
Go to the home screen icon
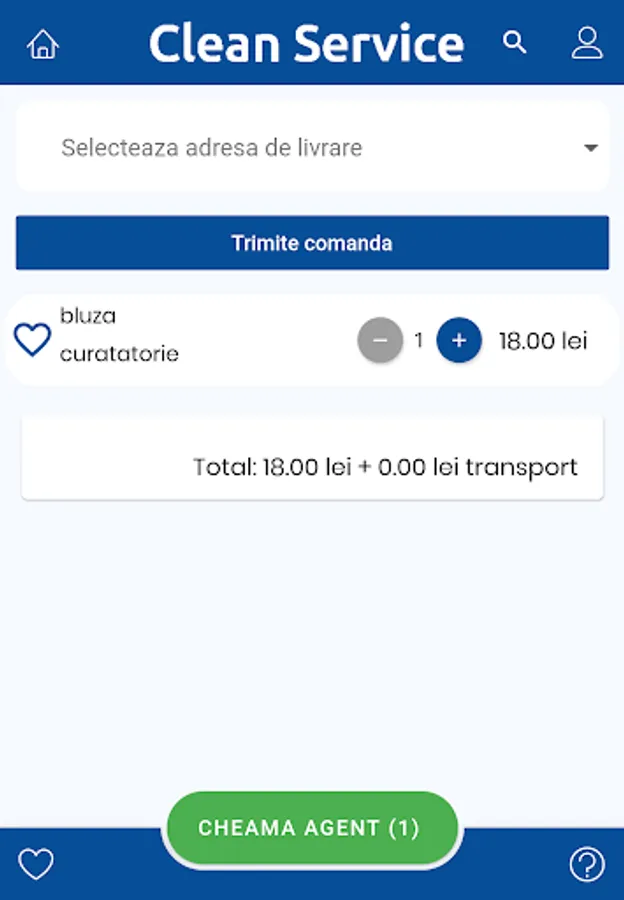(x=43, y=44)
